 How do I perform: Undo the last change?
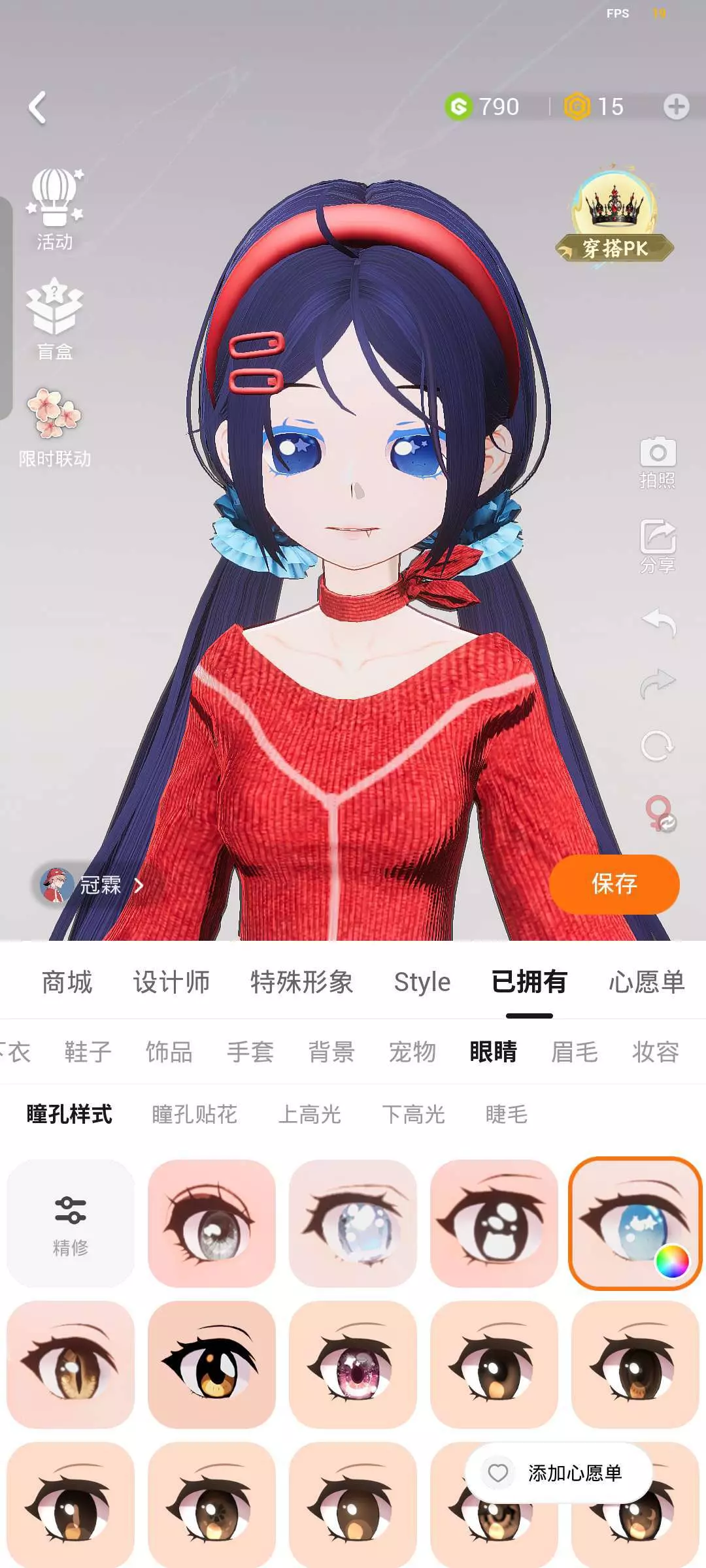tap(658, 622)
